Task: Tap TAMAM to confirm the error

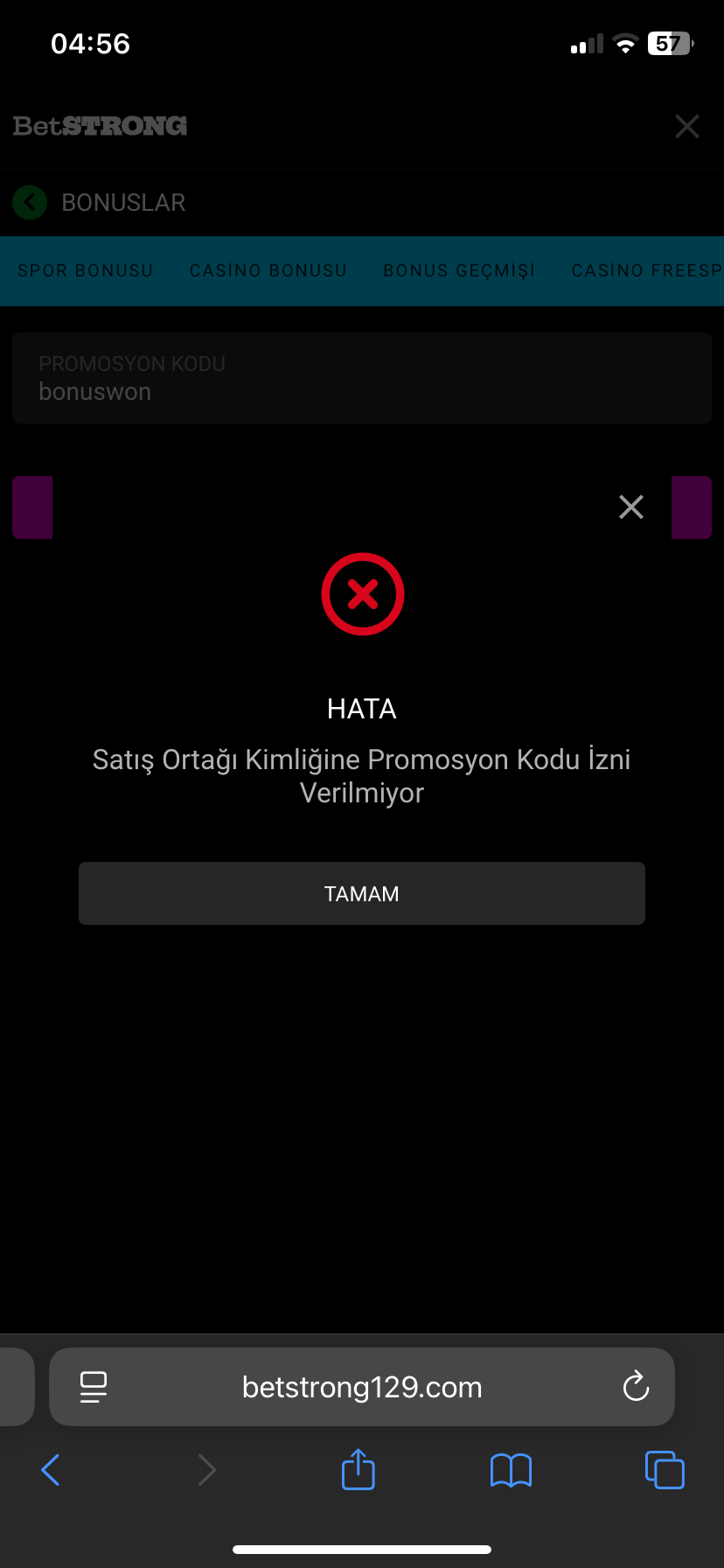Action: [361, 893]
